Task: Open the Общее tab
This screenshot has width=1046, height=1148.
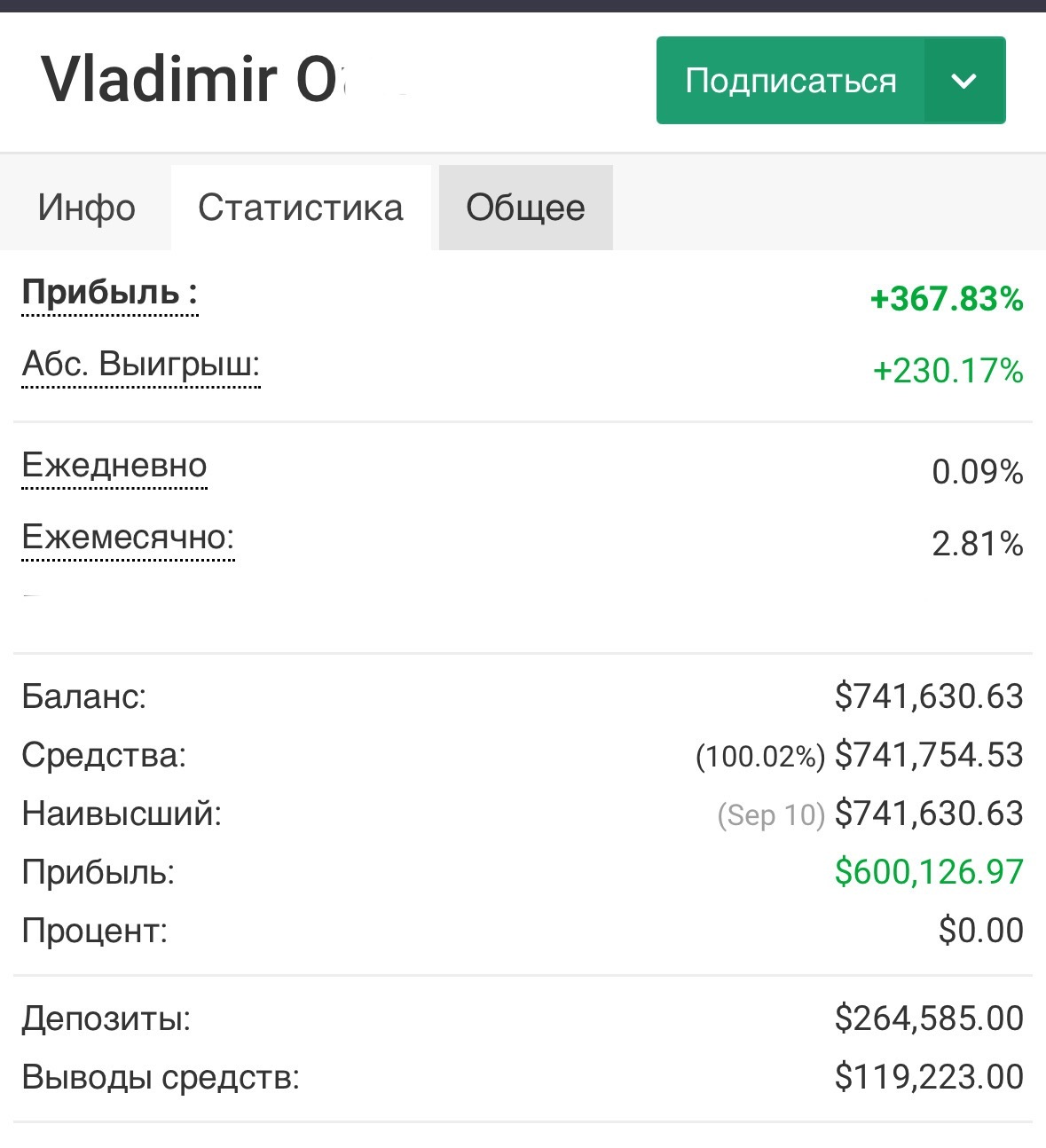Action: click(x=525, y=208)
